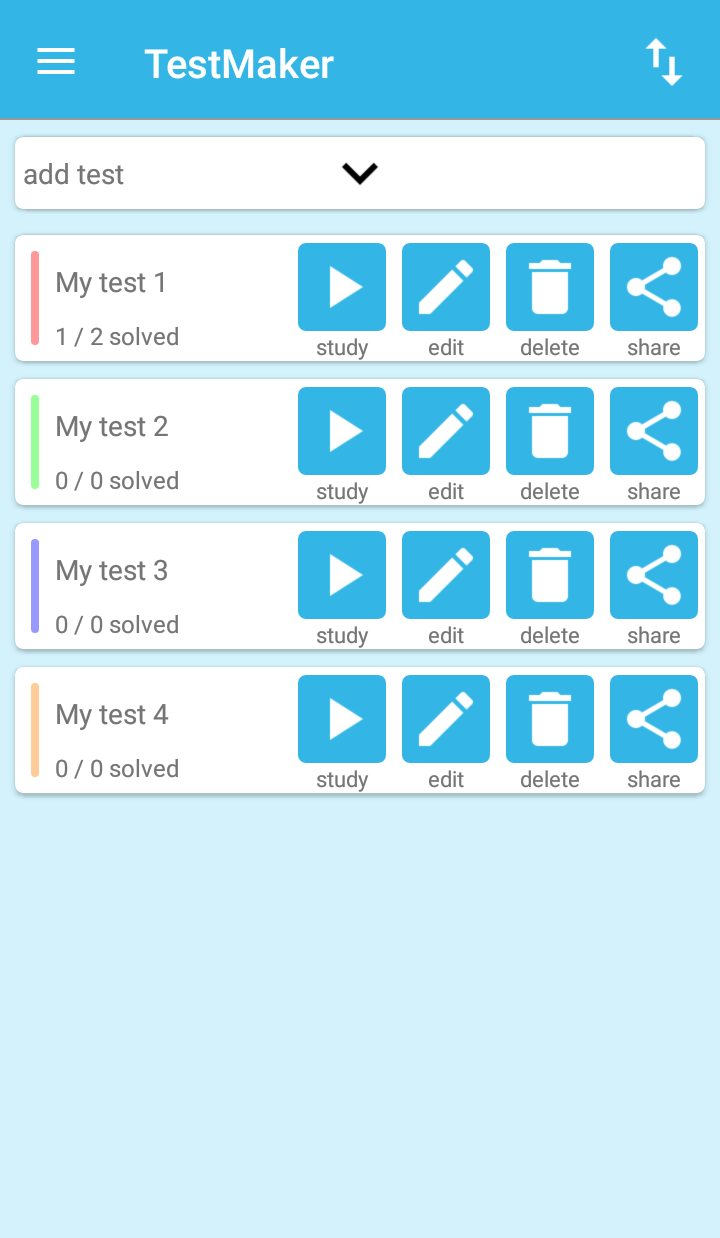This screenshot has height=1238, width=720.
Task: Share My test 2
Action: click(x=654, y=431)
